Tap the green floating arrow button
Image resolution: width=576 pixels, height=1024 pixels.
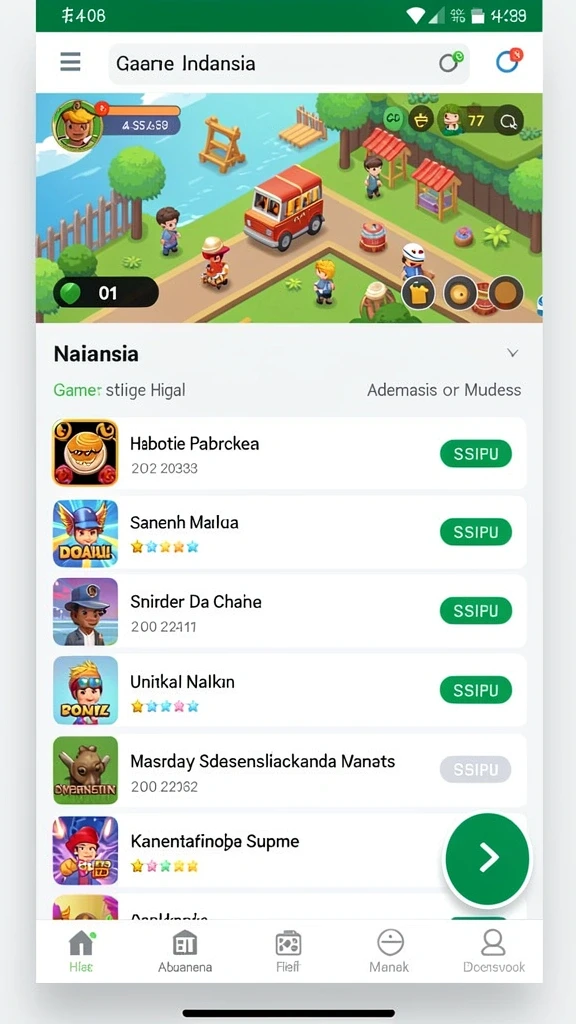tap(487, 859)
